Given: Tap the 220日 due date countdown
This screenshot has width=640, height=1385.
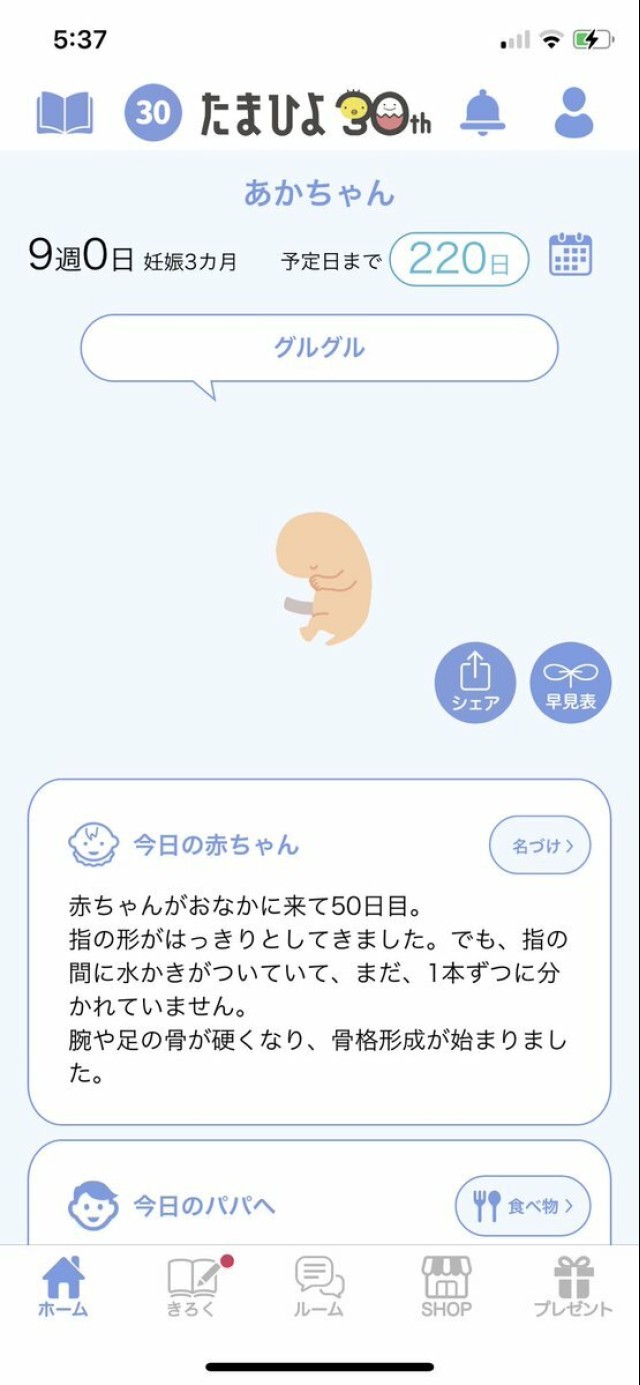Looking at the screenshot, I should pos(458,259).
